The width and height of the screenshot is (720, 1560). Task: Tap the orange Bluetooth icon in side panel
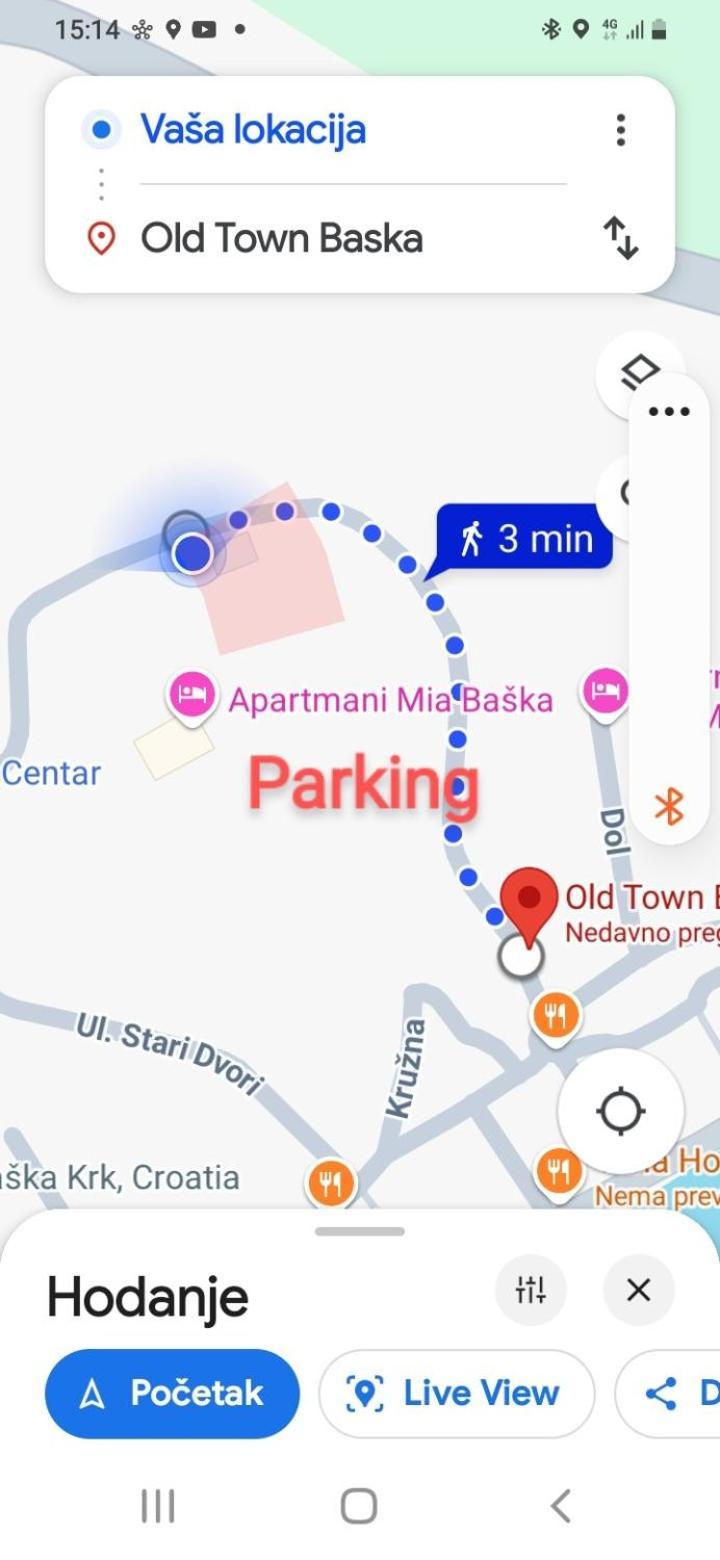[x=669, y=806]
